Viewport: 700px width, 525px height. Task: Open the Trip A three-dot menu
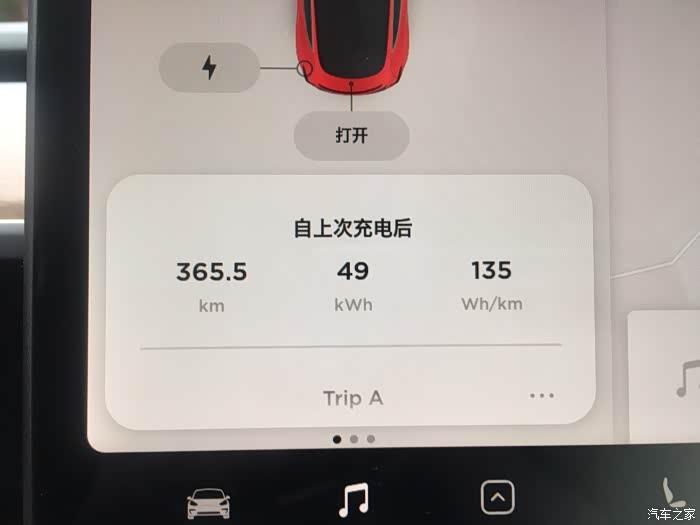pos(541,396)
